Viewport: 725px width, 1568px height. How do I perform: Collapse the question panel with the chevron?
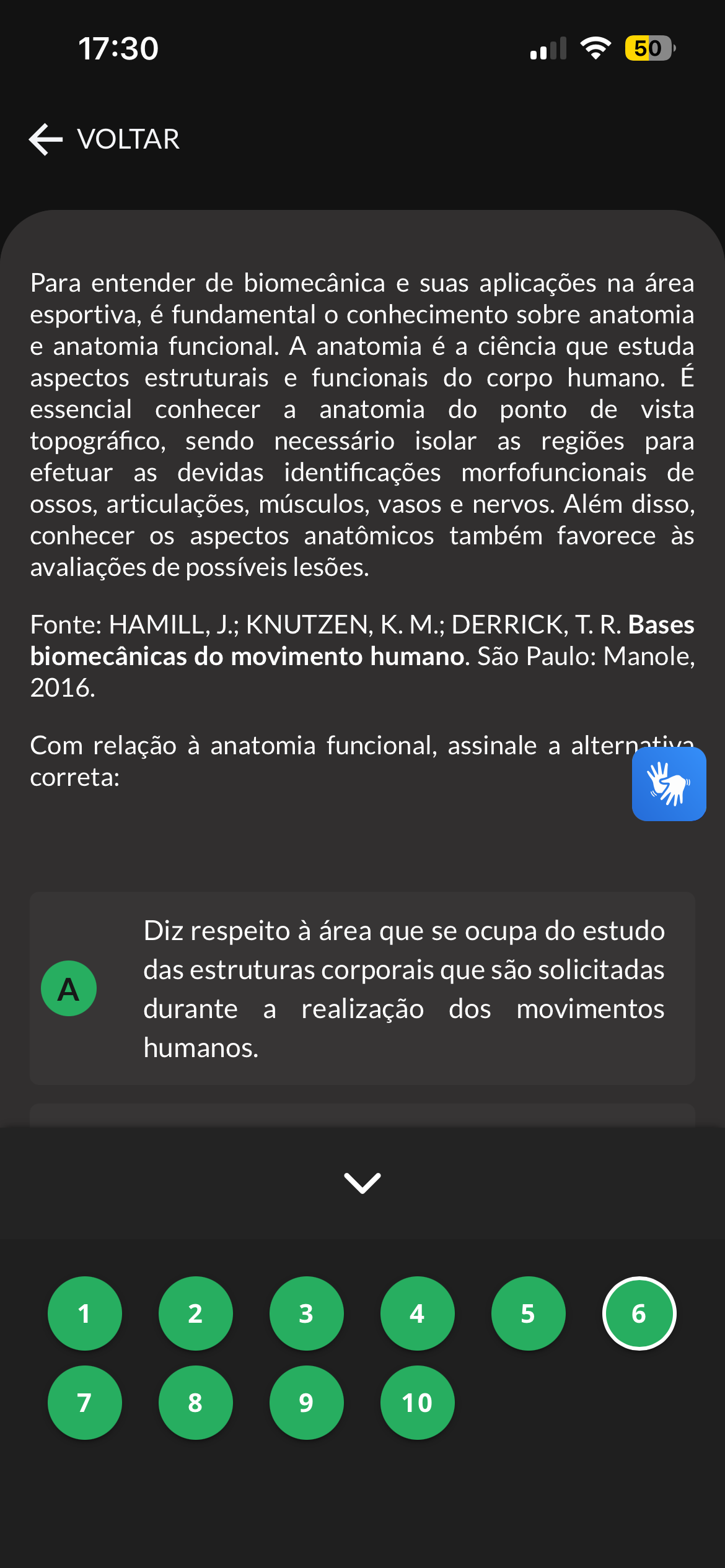point(362,1183)
